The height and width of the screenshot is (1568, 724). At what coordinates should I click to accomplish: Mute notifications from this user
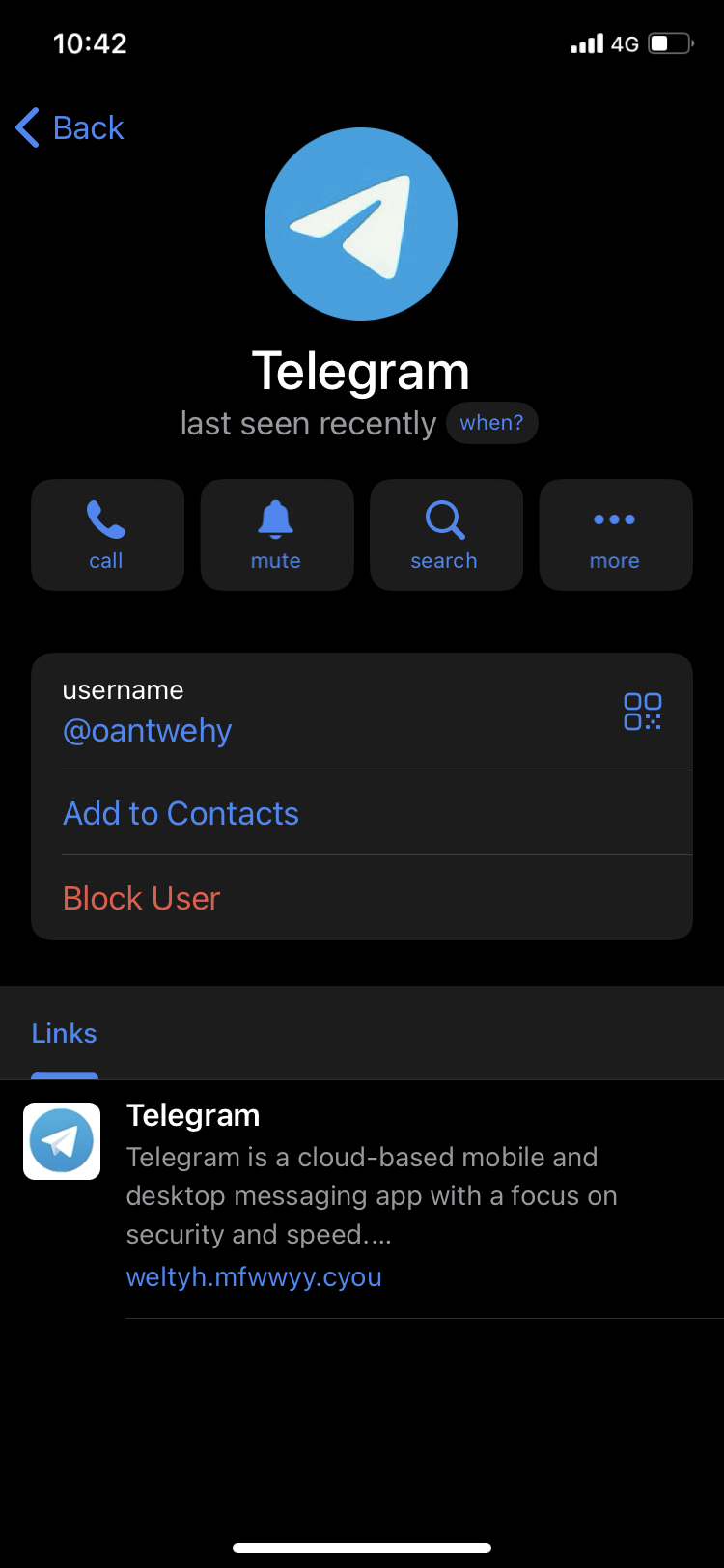(276, 535)
